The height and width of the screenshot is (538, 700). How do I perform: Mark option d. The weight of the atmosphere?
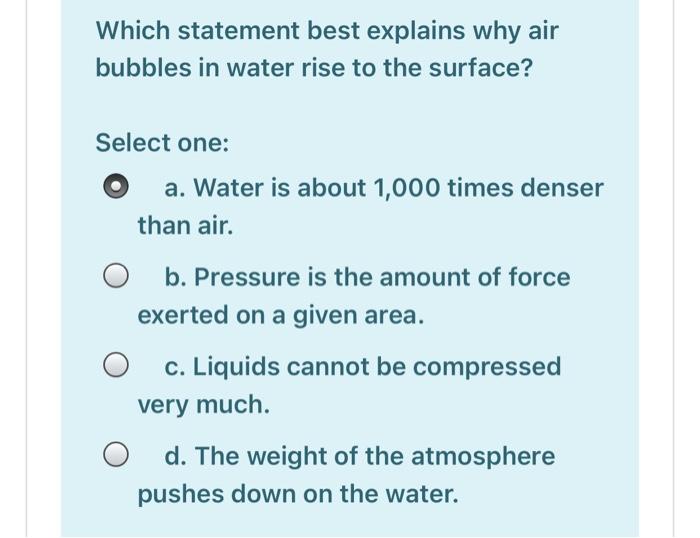coord(117,457)
